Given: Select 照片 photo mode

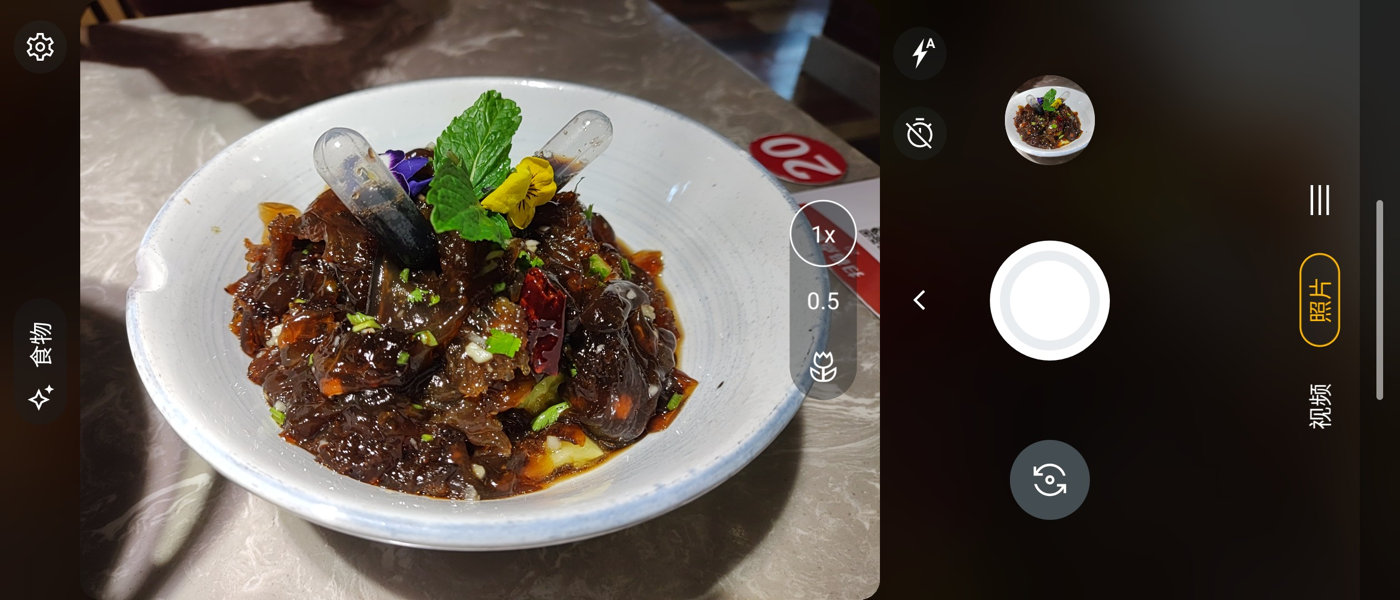Looking at the screenshot, I should [x=1319, y=300].
